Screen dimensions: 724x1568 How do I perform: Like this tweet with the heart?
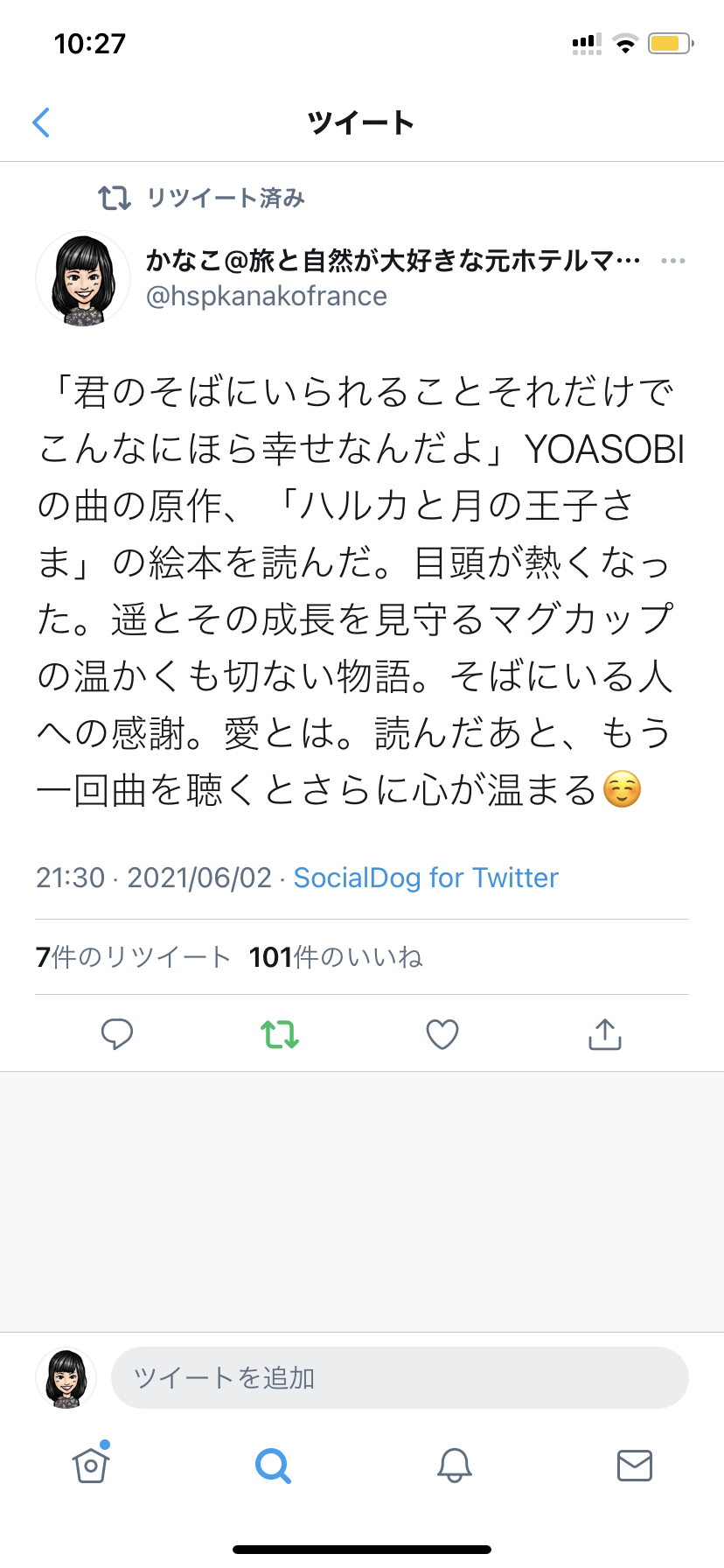coord(442,1034)
